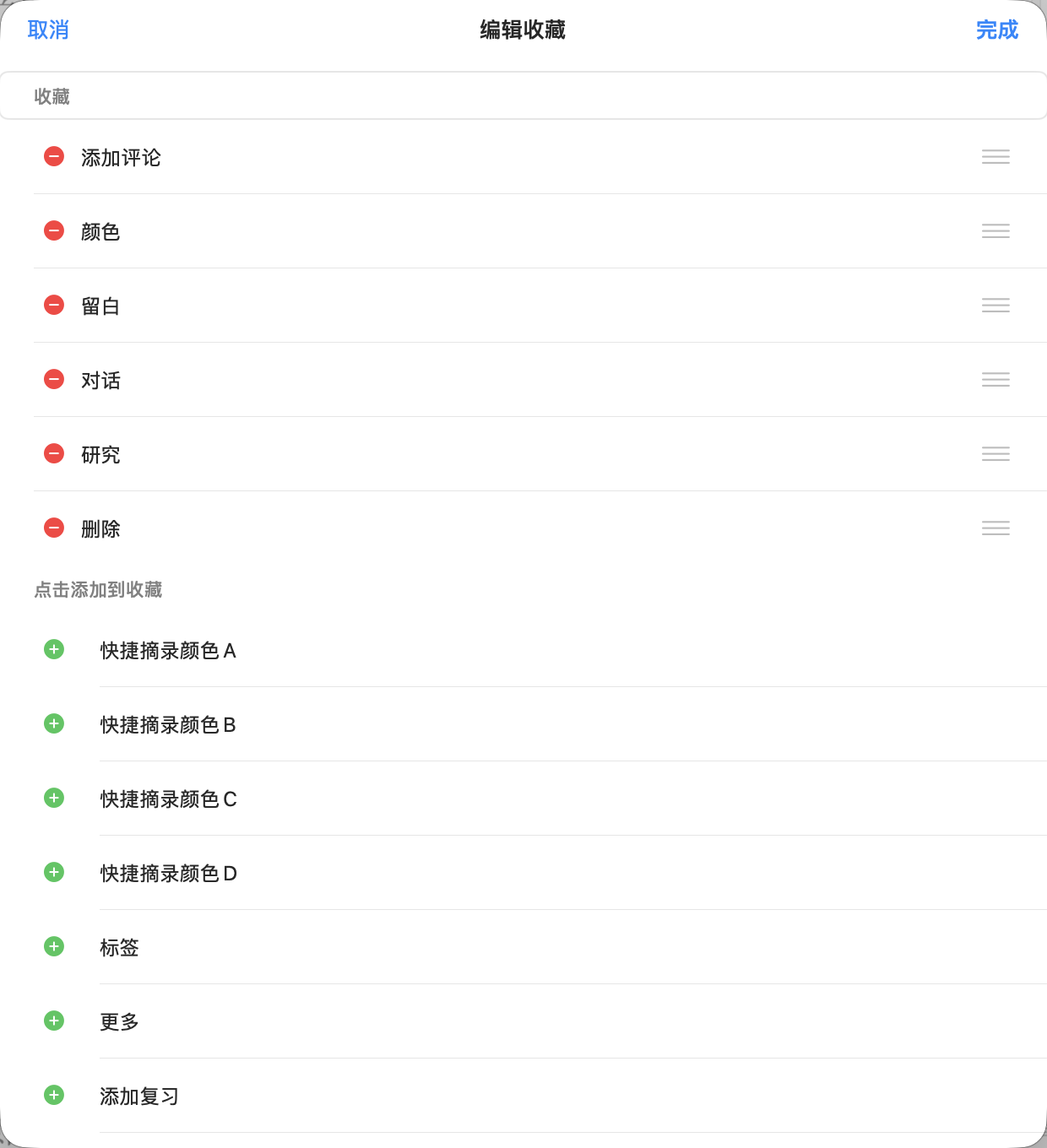Remove 添加评论 from favorites
This screenshot has width=1047, height=1148.
tap(54, 157)
